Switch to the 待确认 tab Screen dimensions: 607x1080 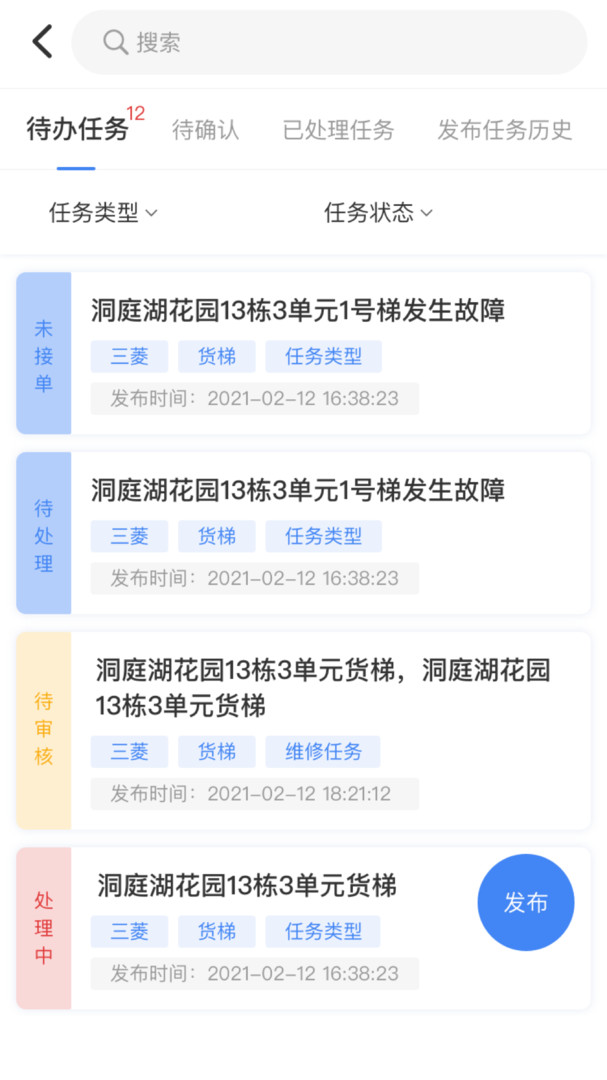click(x=206, y=130)
